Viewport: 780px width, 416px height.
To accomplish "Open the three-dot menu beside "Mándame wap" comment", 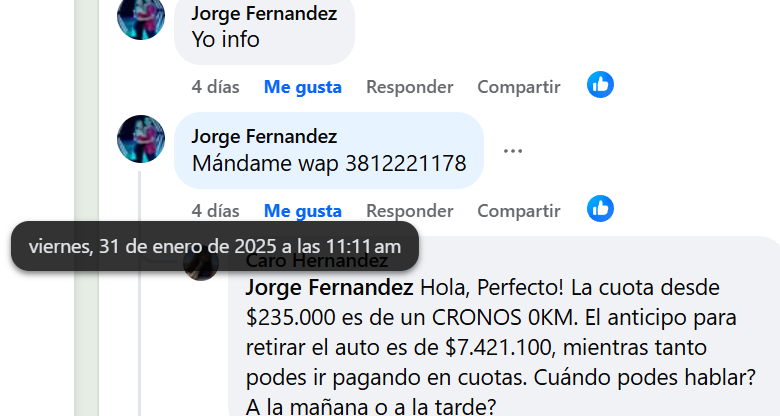I will 513,151.
